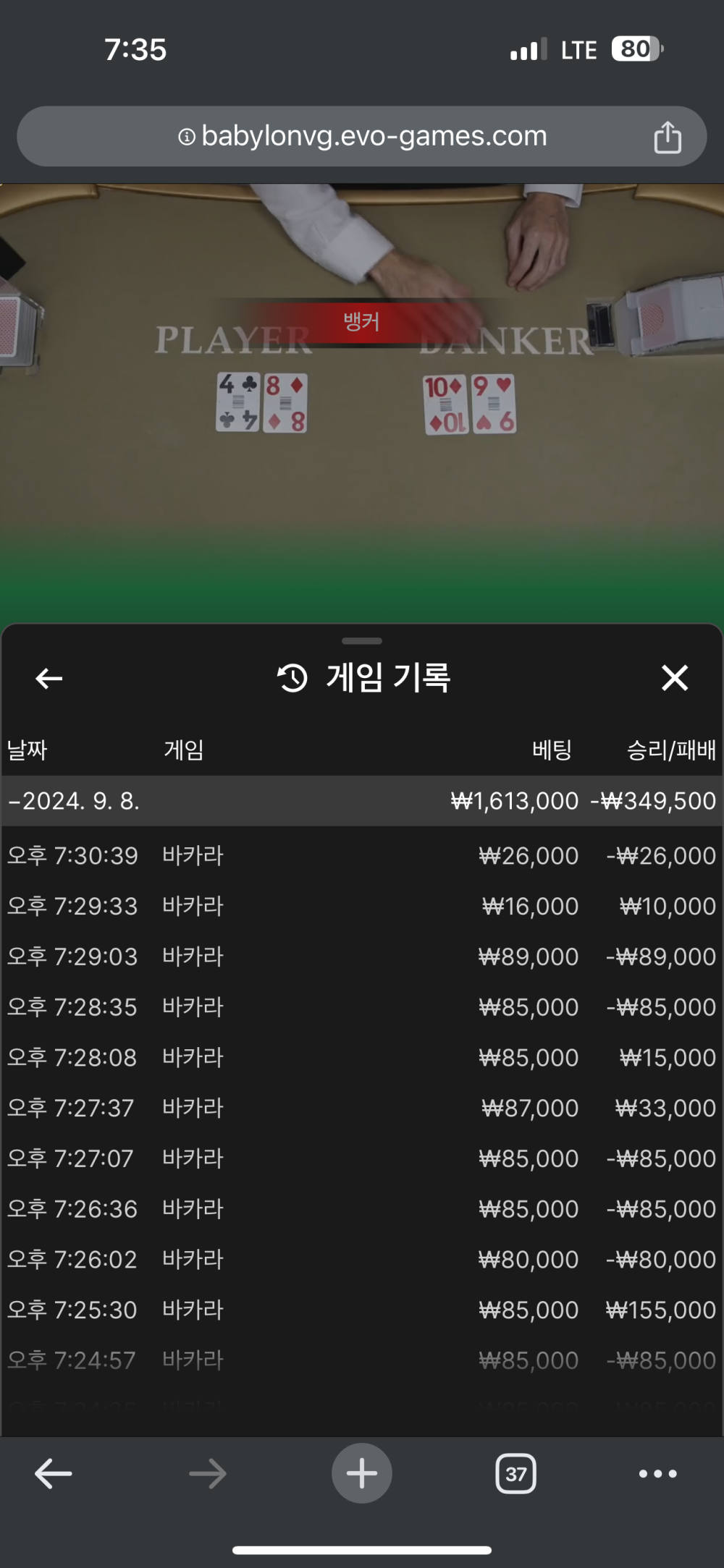
Task: Go back in the browser
Action: (x=54, y=1473)
